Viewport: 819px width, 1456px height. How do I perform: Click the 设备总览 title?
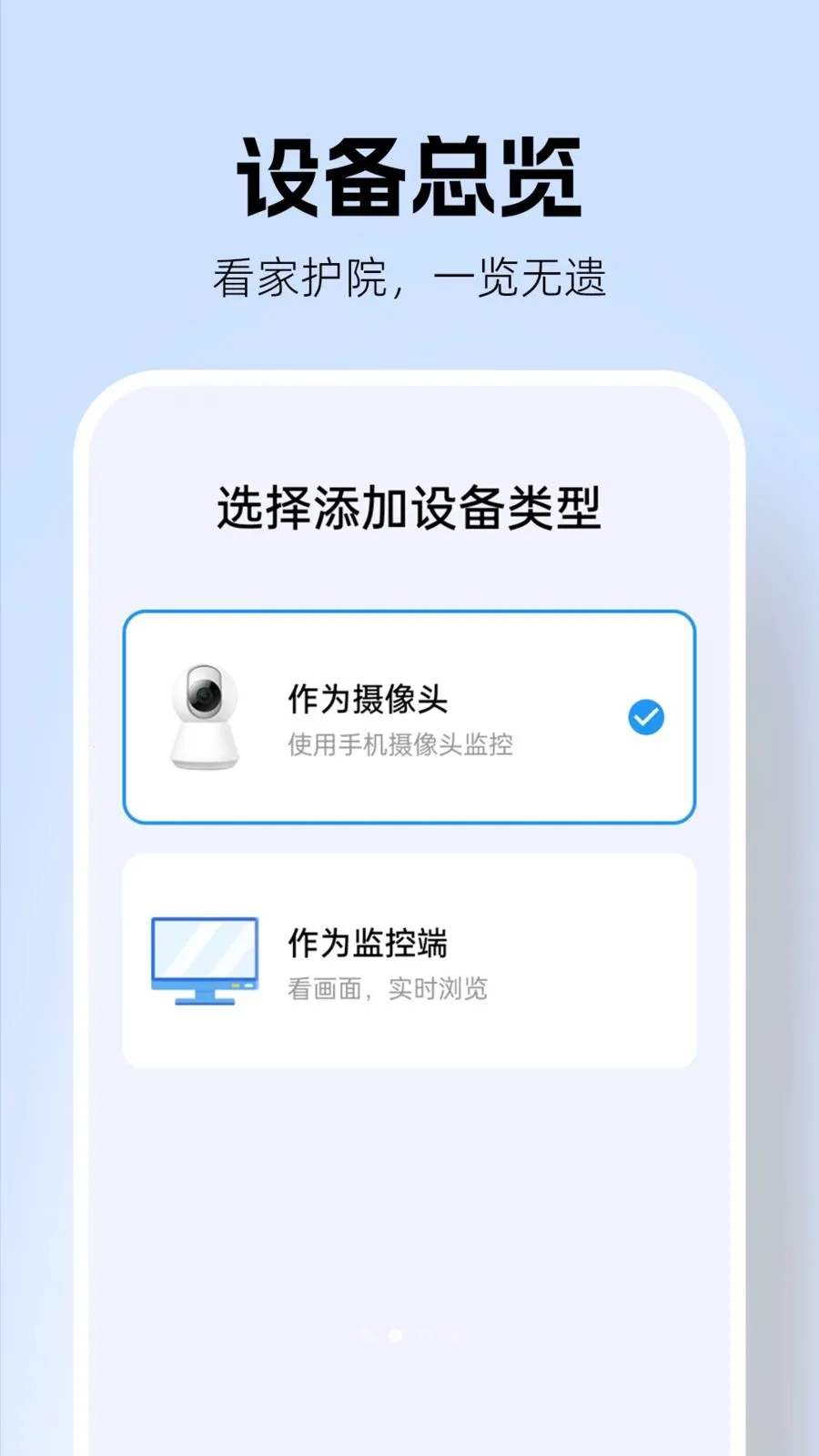[409, 173]
